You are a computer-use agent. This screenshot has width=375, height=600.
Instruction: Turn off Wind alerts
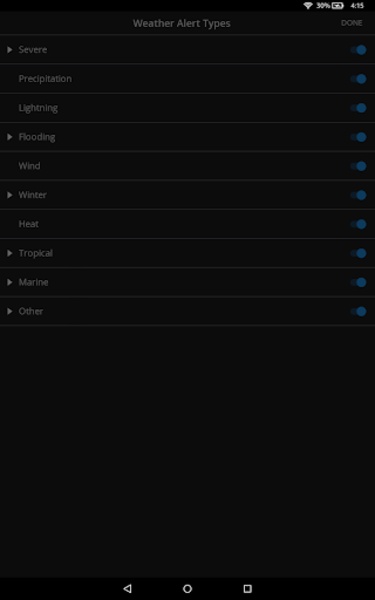(358, 166)
